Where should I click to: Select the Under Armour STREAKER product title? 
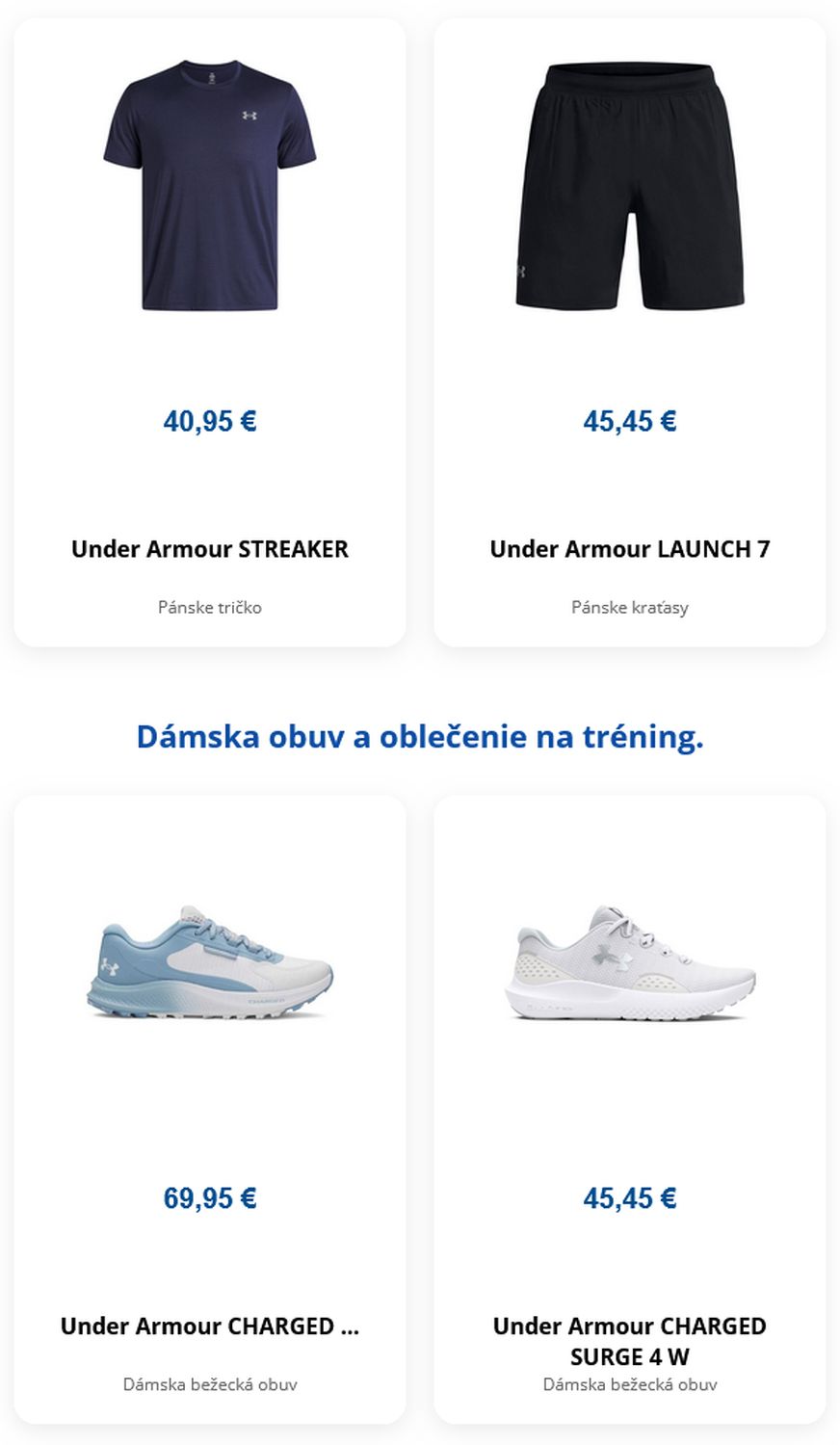tap(210, 549)
